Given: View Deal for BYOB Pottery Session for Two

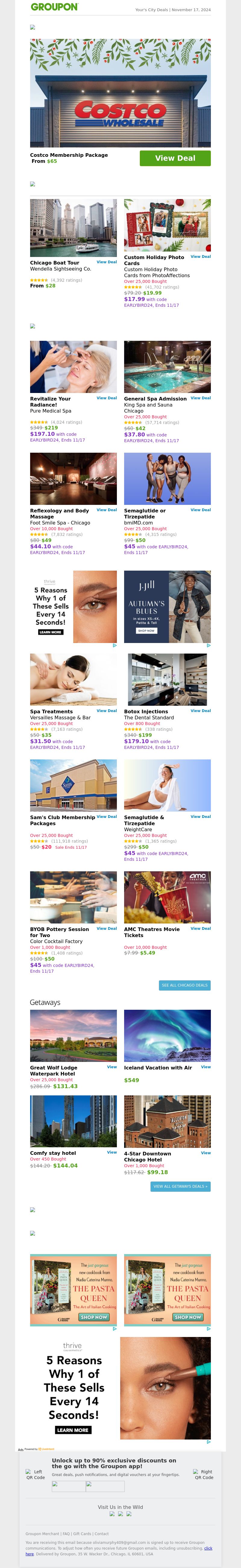Looking at the screenshot, I should pyautogui.click(x=107, y=929).
